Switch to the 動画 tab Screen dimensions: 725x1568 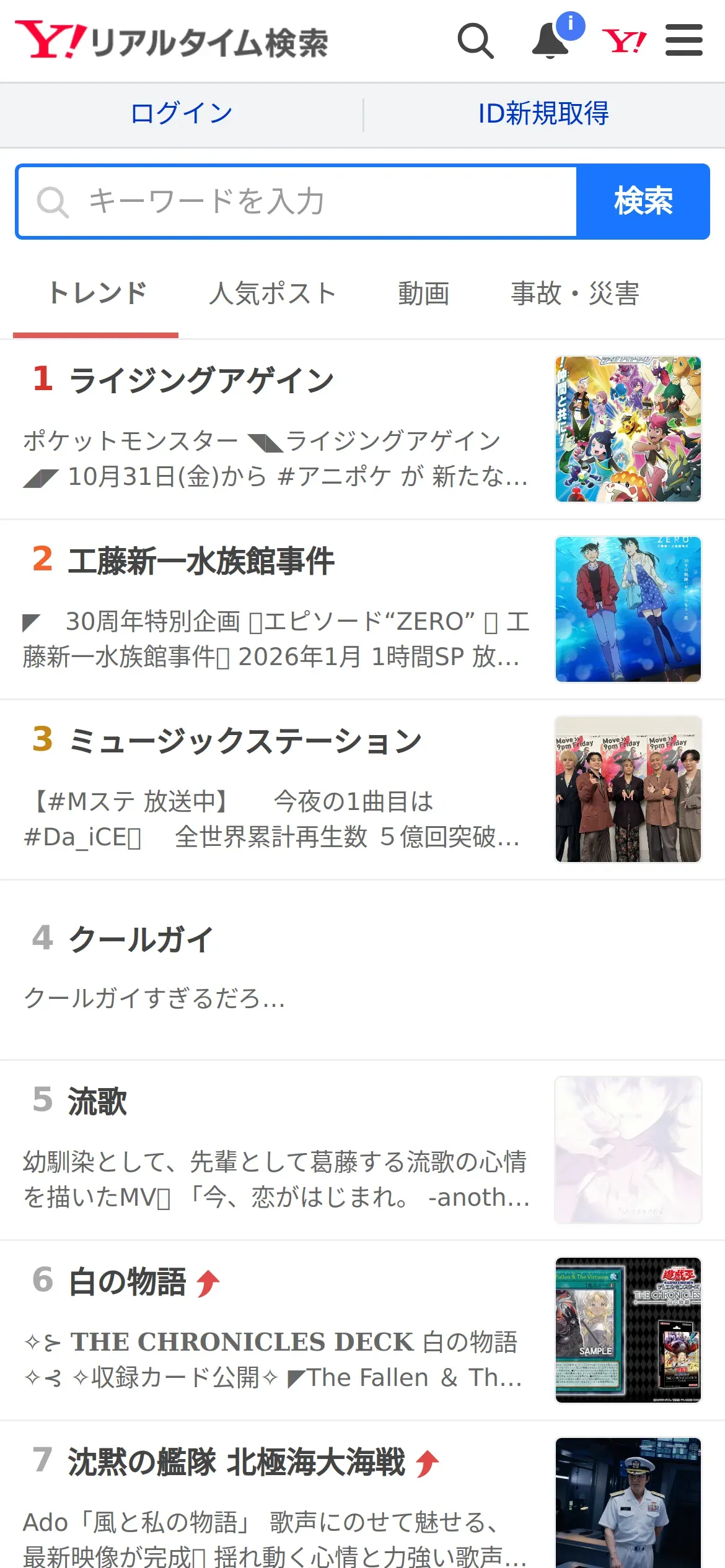click(423, 294)
